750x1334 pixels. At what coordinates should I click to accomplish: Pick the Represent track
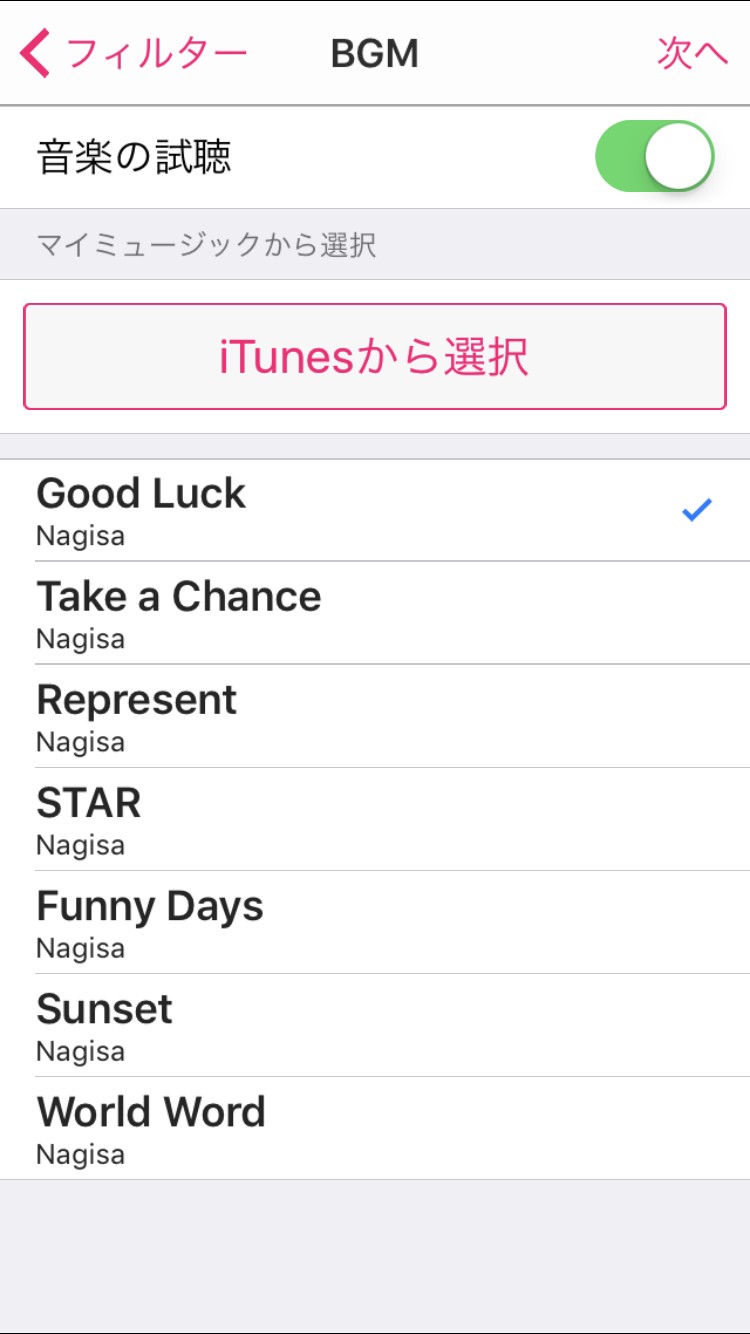(x=375, y=716)
